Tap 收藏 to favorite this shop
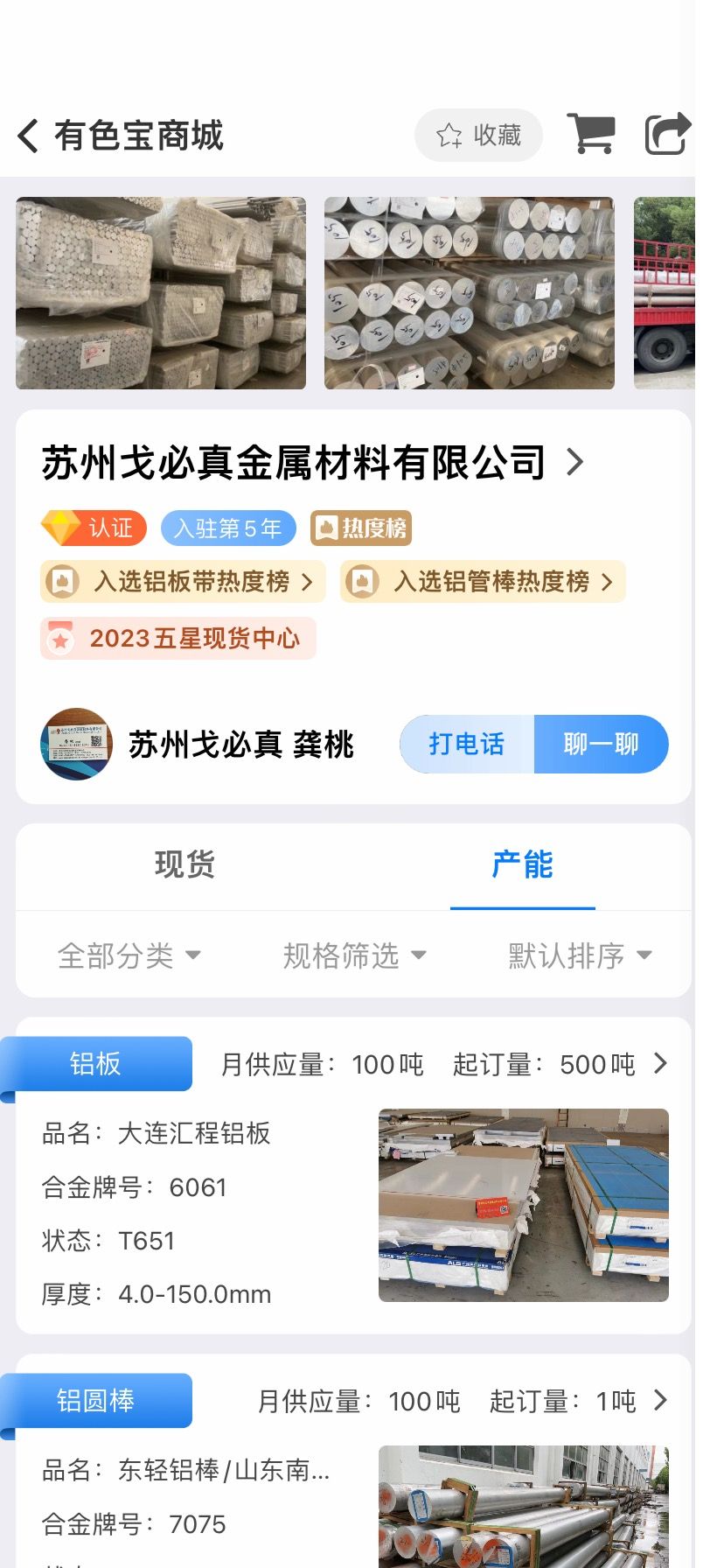Screen dimensions: 724x1568 pyautogui.click(x=478, y=135)
